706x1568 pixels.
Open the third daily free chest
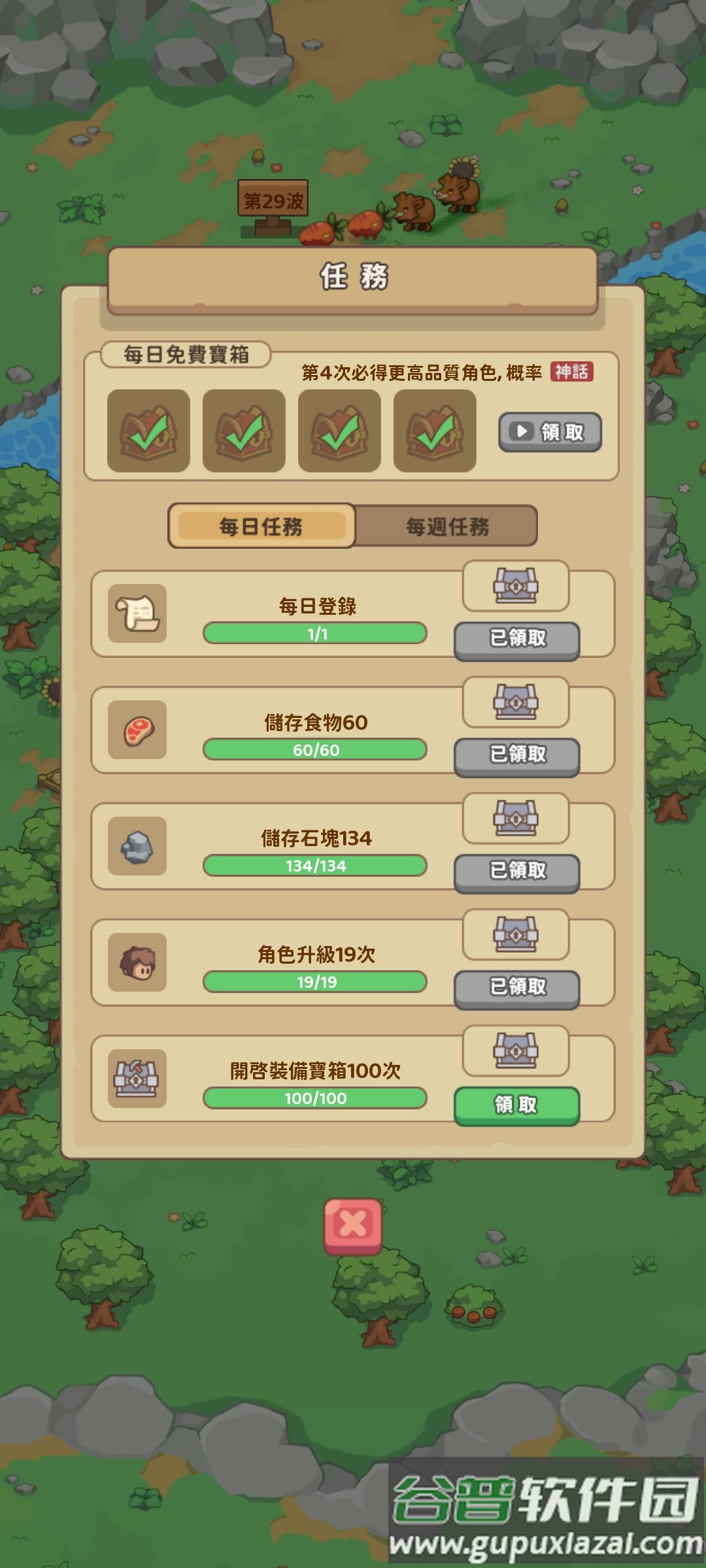pyautogui.click(x=338, y=430)
